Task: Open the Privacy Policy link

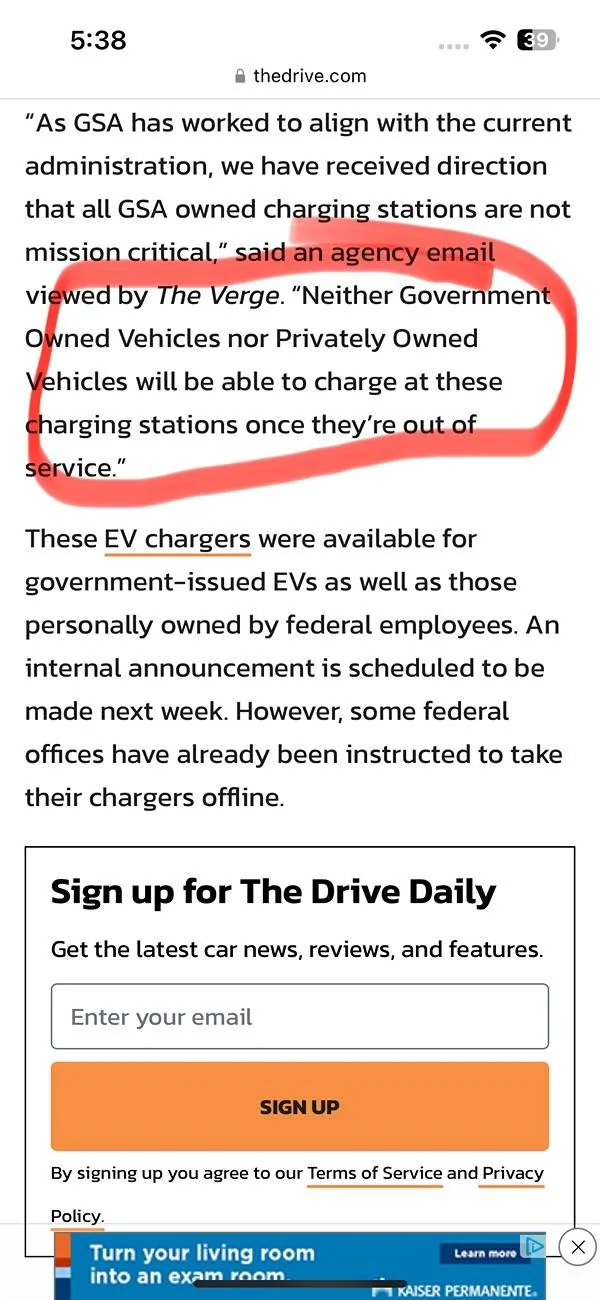Action: [512, 1173]
